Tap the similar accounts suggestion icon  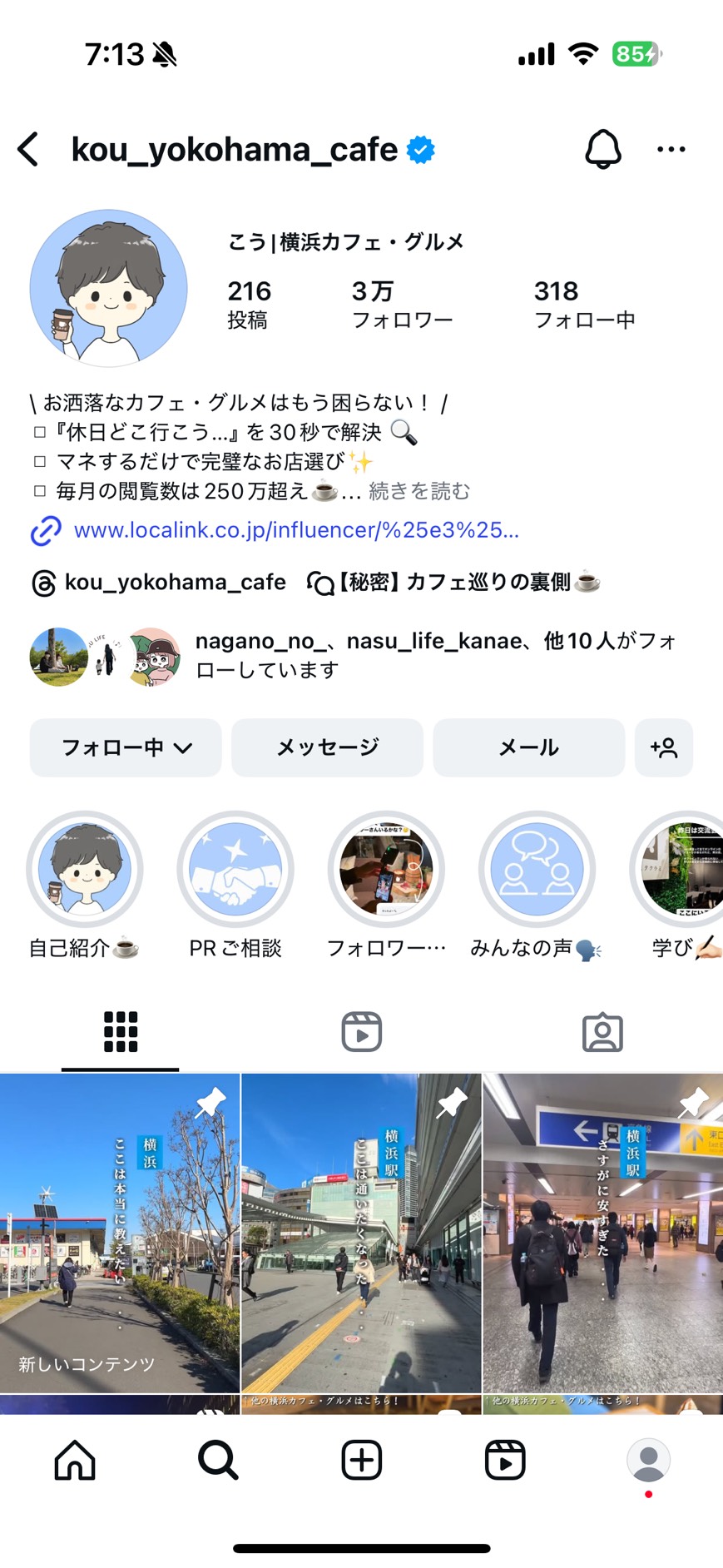click(x=663, y=748)
